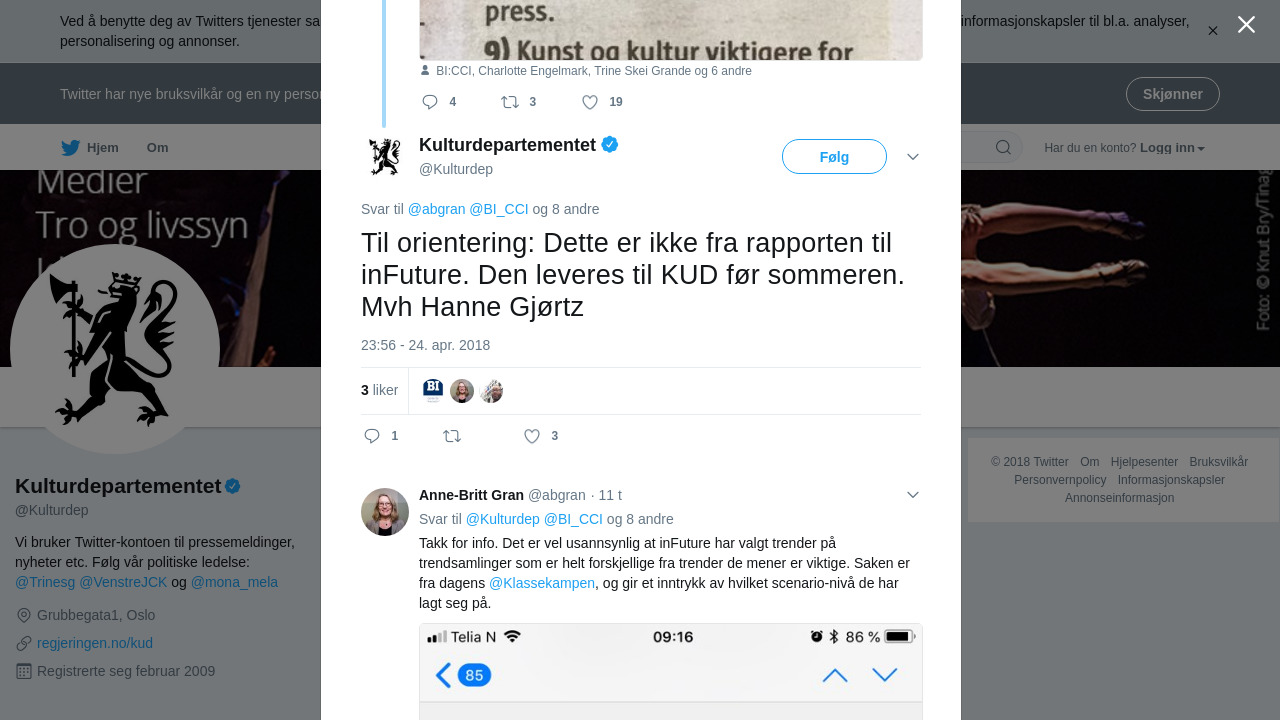Follow Kulturdepartementet with the Følg button

pyautogui.click(x=834, y=157)
